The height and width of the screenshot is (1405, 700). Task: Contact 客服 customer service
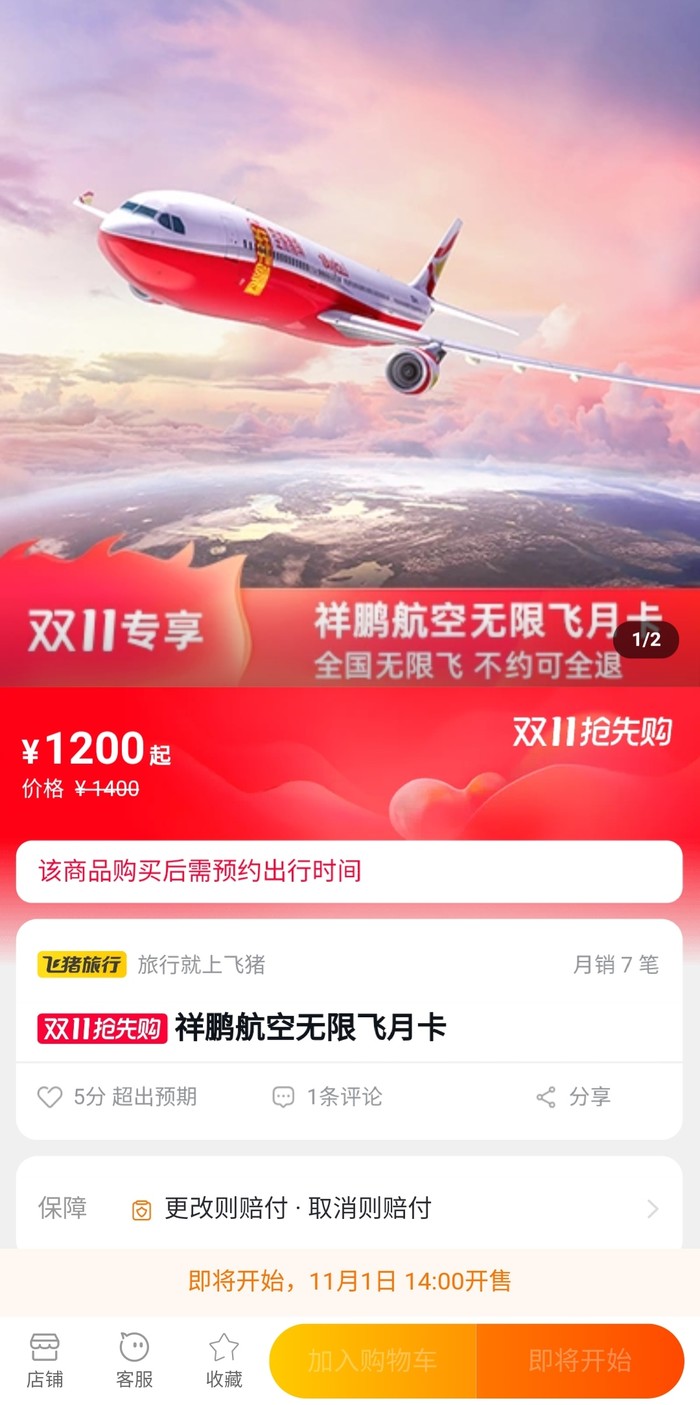[x=134, y=1360]
